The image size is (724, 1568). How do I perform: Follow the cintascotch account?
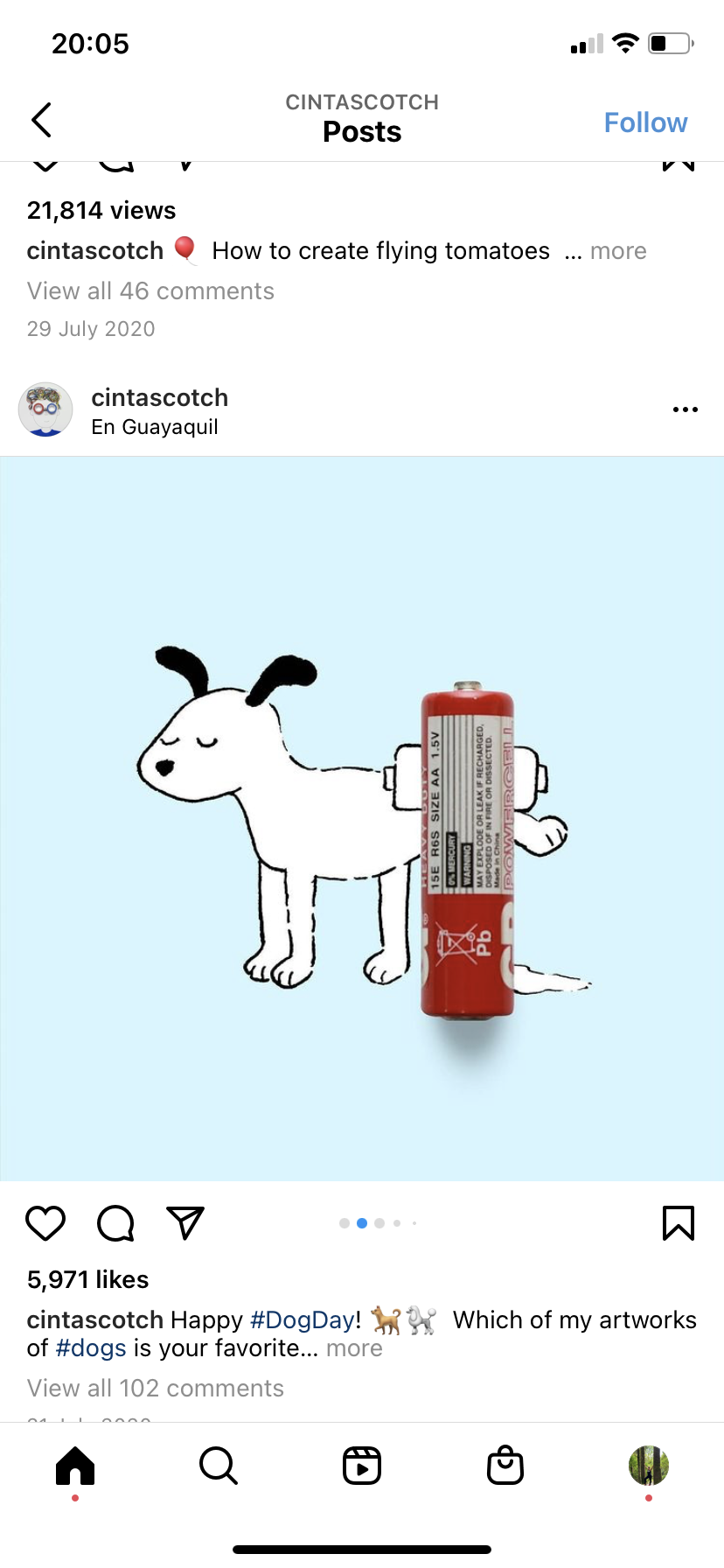645,122
